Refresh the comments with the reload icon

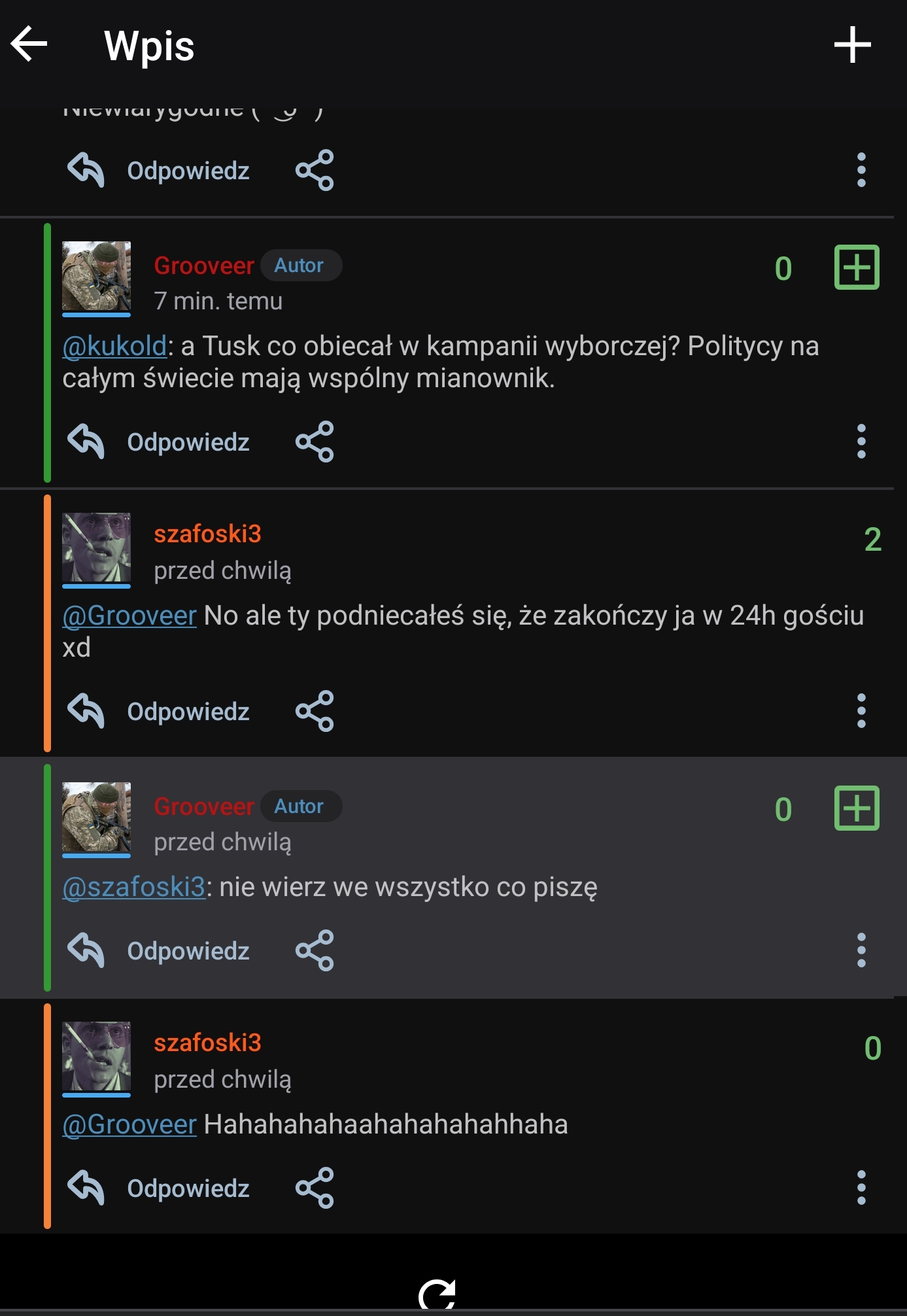click(x=437, y=1295)
